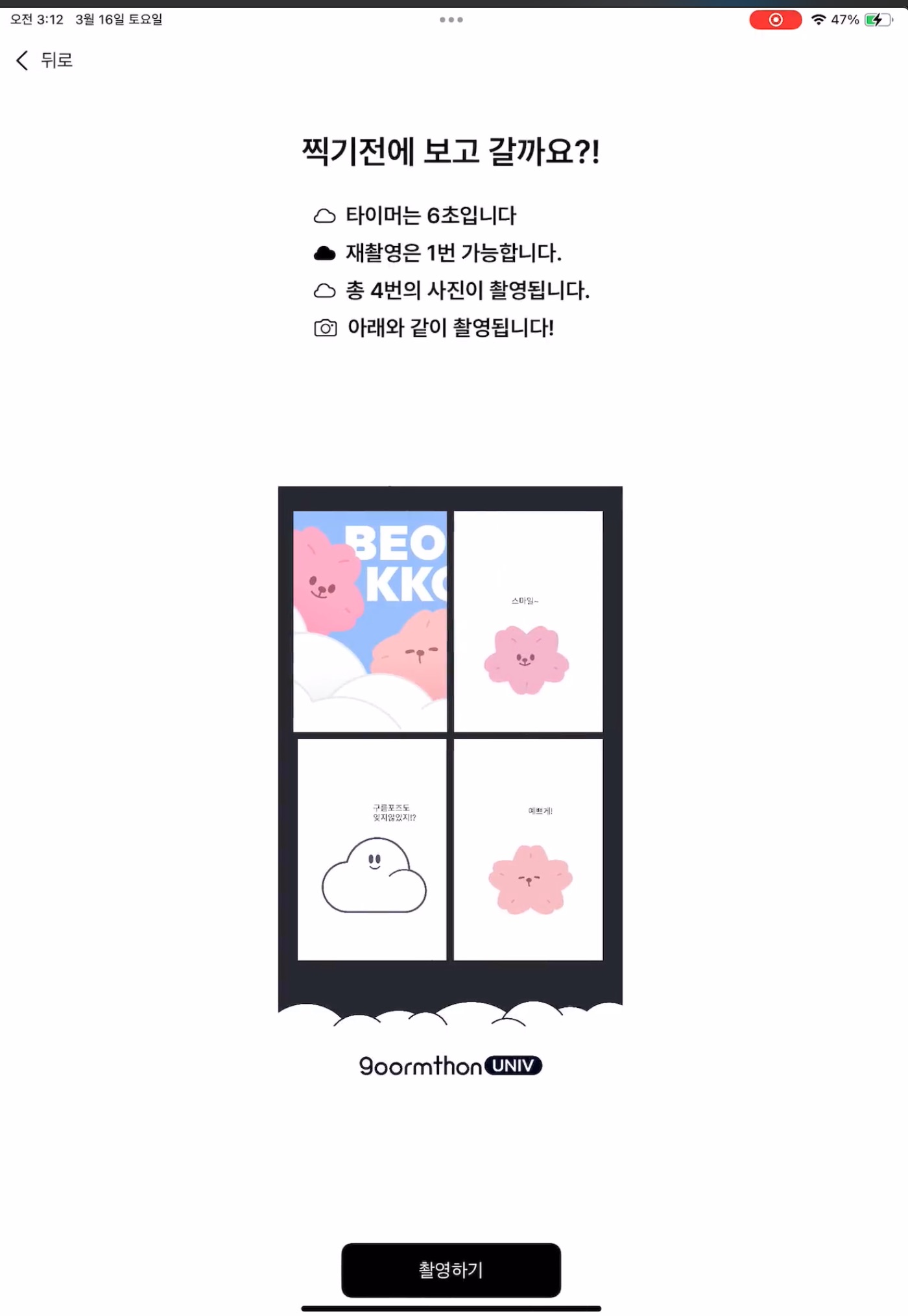Screen dimensions: 908x1316
Task: Go back using the 뒤로 button
Action: [44, 60]
